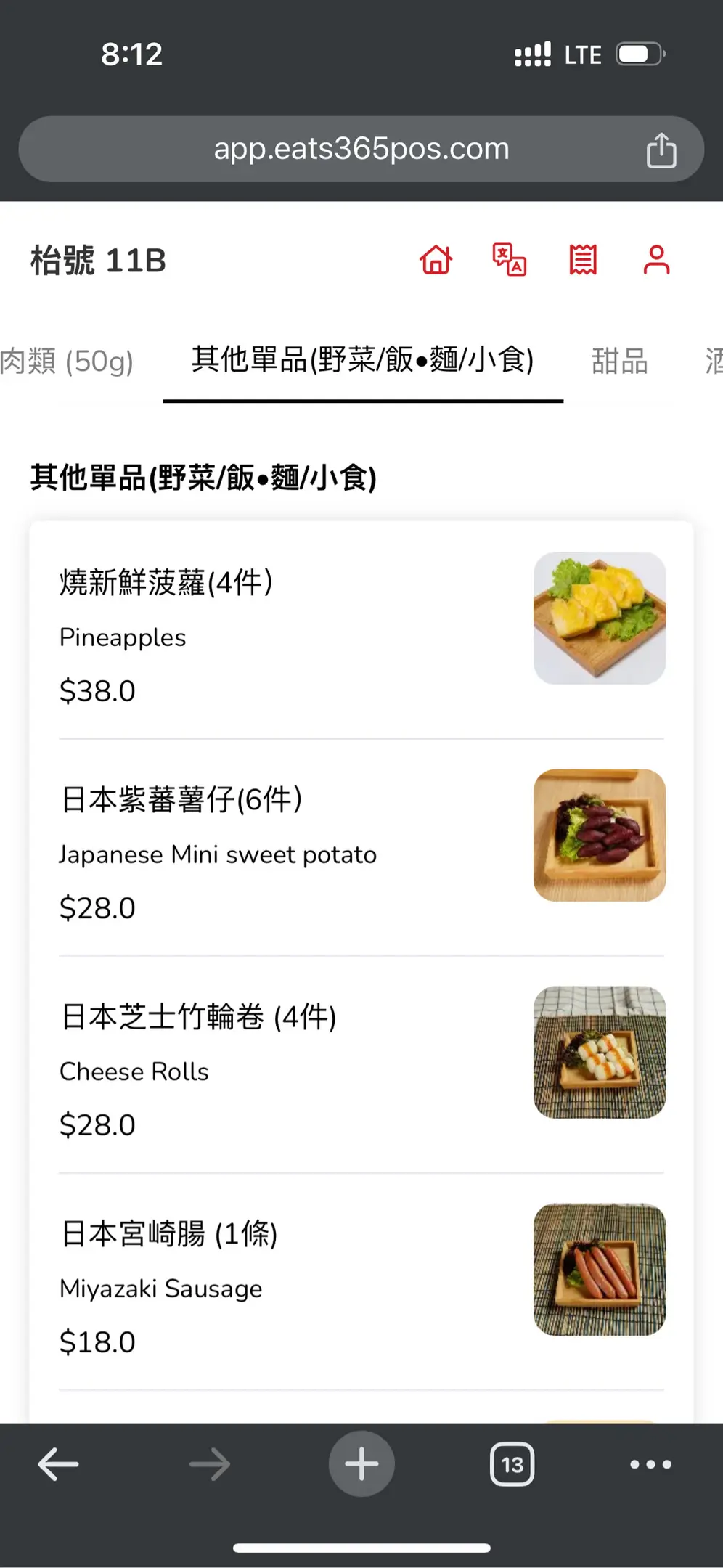
Task: Open the order receipt list
Action: pos(583,260)
